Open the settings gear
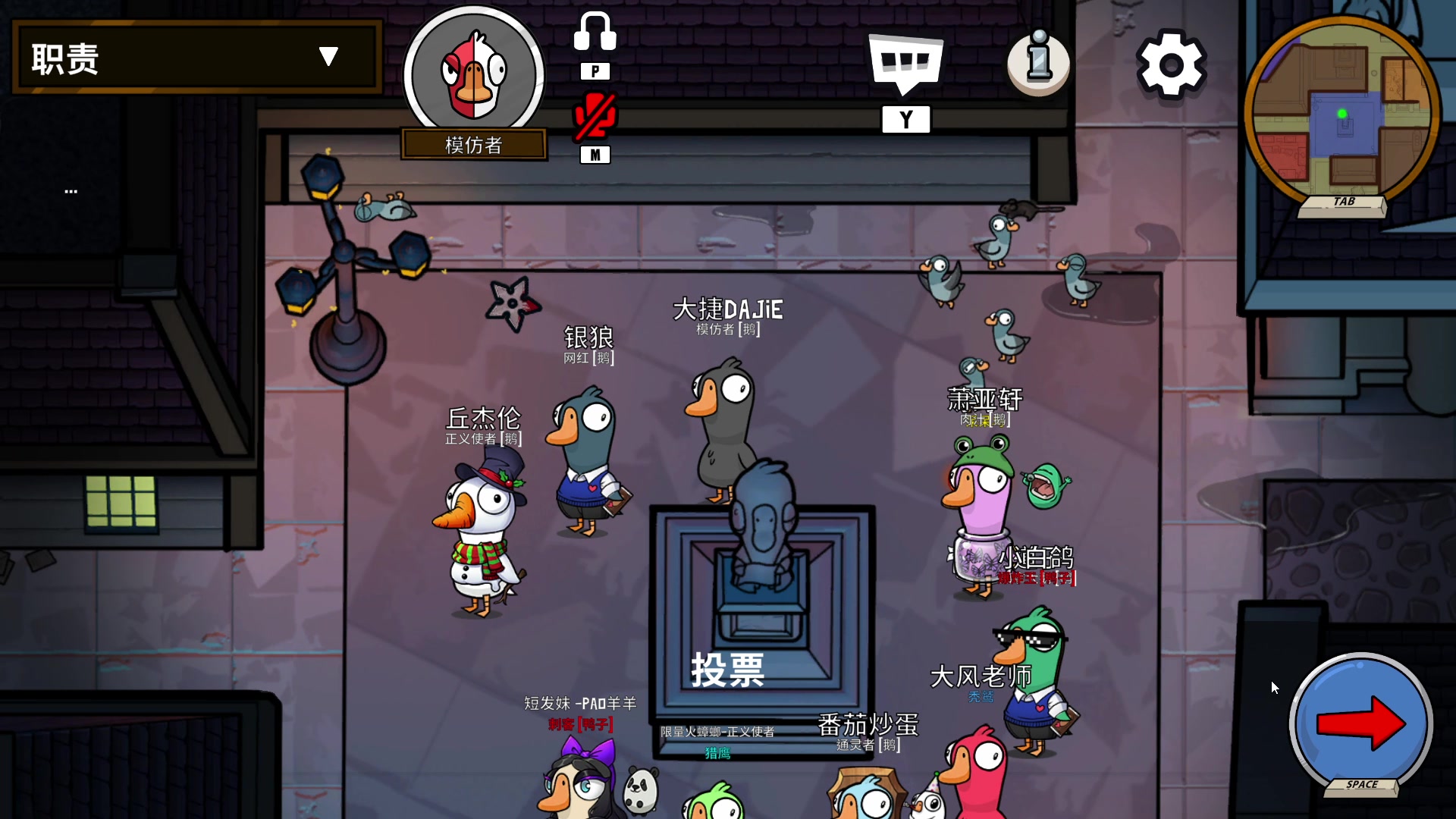The height and width of the screenshot is (819, 1456). tap(1171, 65)
